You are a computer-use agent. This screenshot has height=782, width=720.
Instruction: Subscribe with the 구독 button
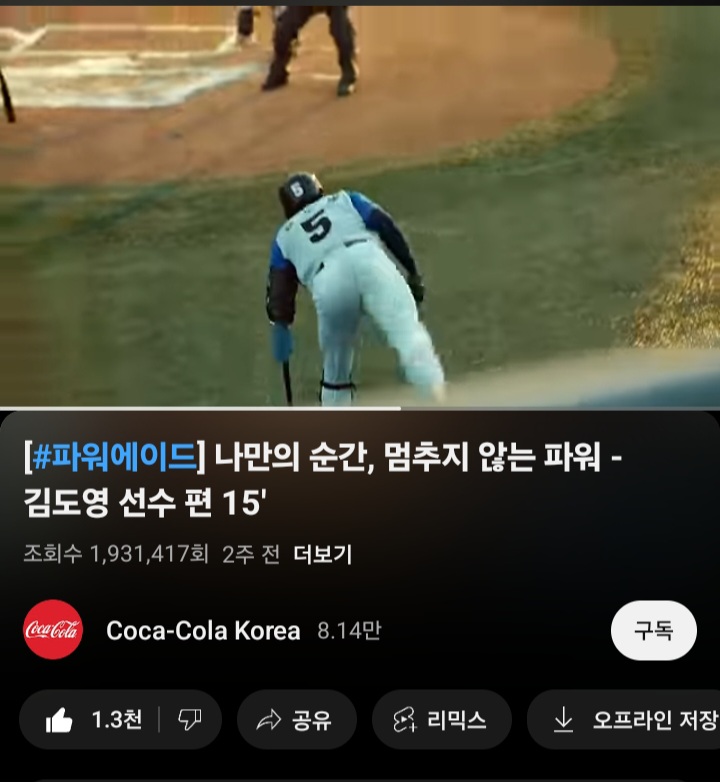tap(653, 631)
